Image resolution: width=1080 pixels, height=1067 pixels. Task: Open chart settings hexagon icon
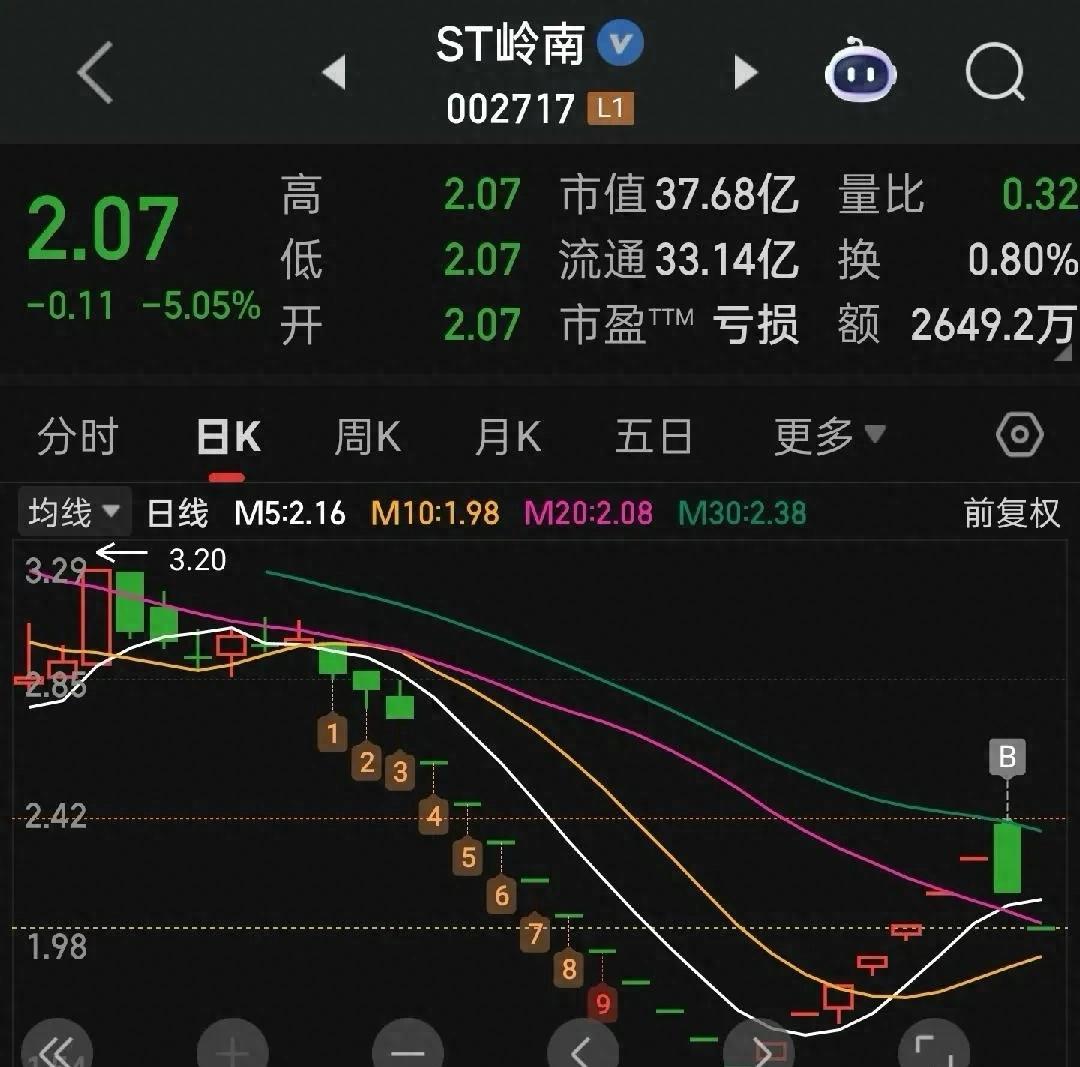click(x=1019, y=436)
